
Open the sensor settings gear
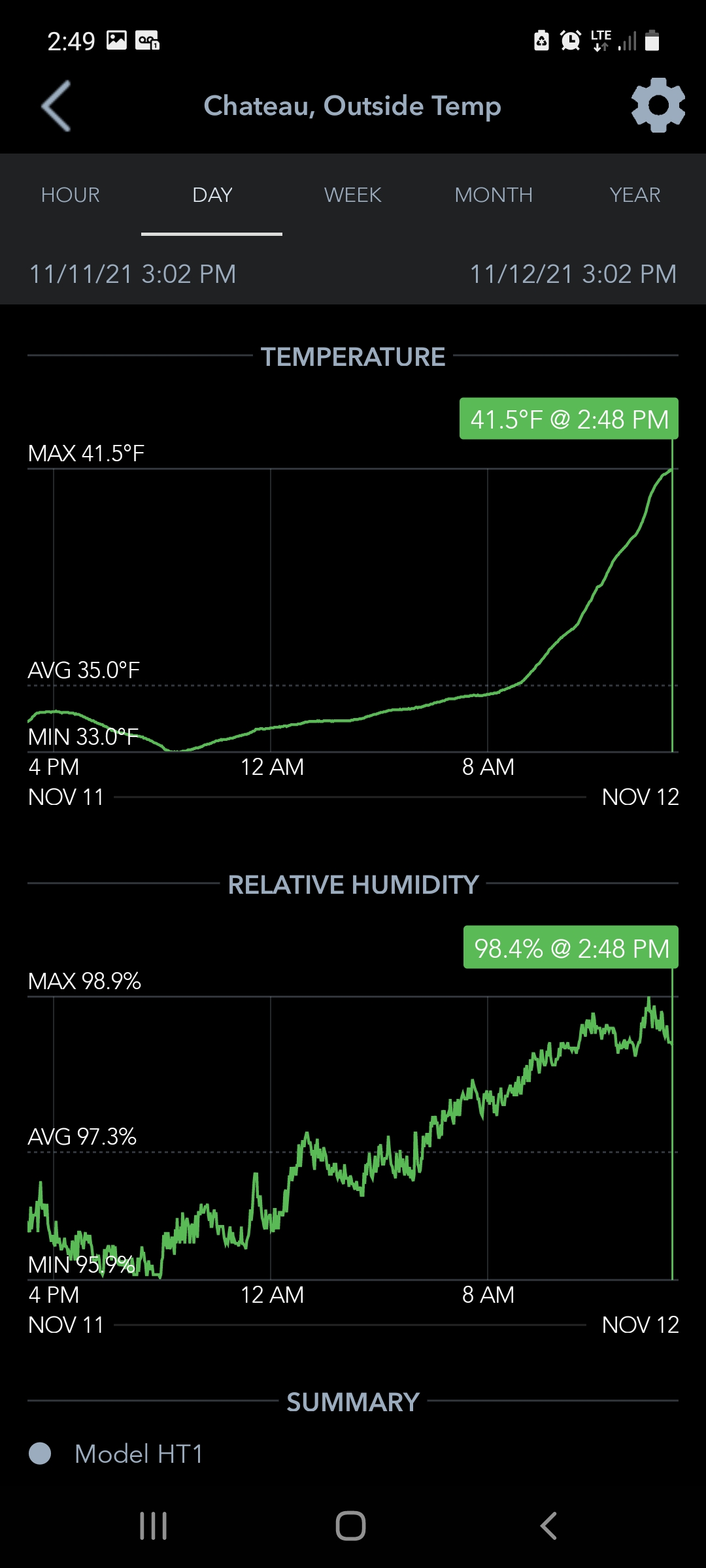coord(658,106)
